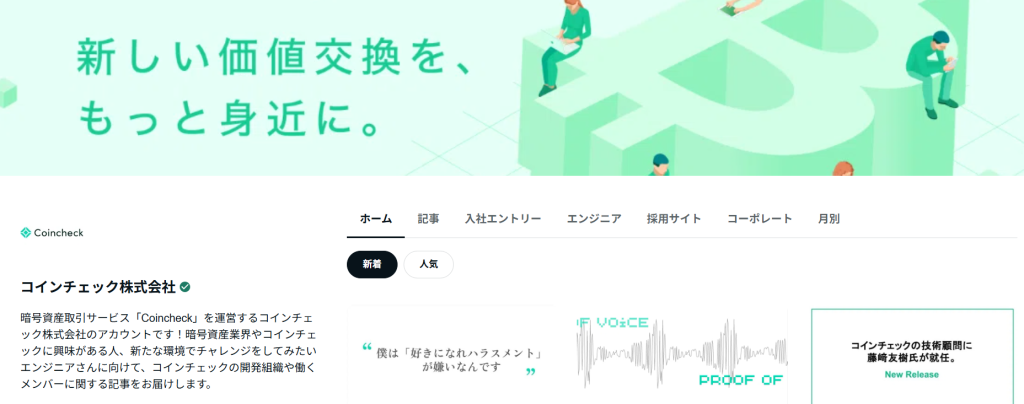Screen dimensions: 1024x404
Task: Open the 採用サイト tab
Action: [674, 219]
